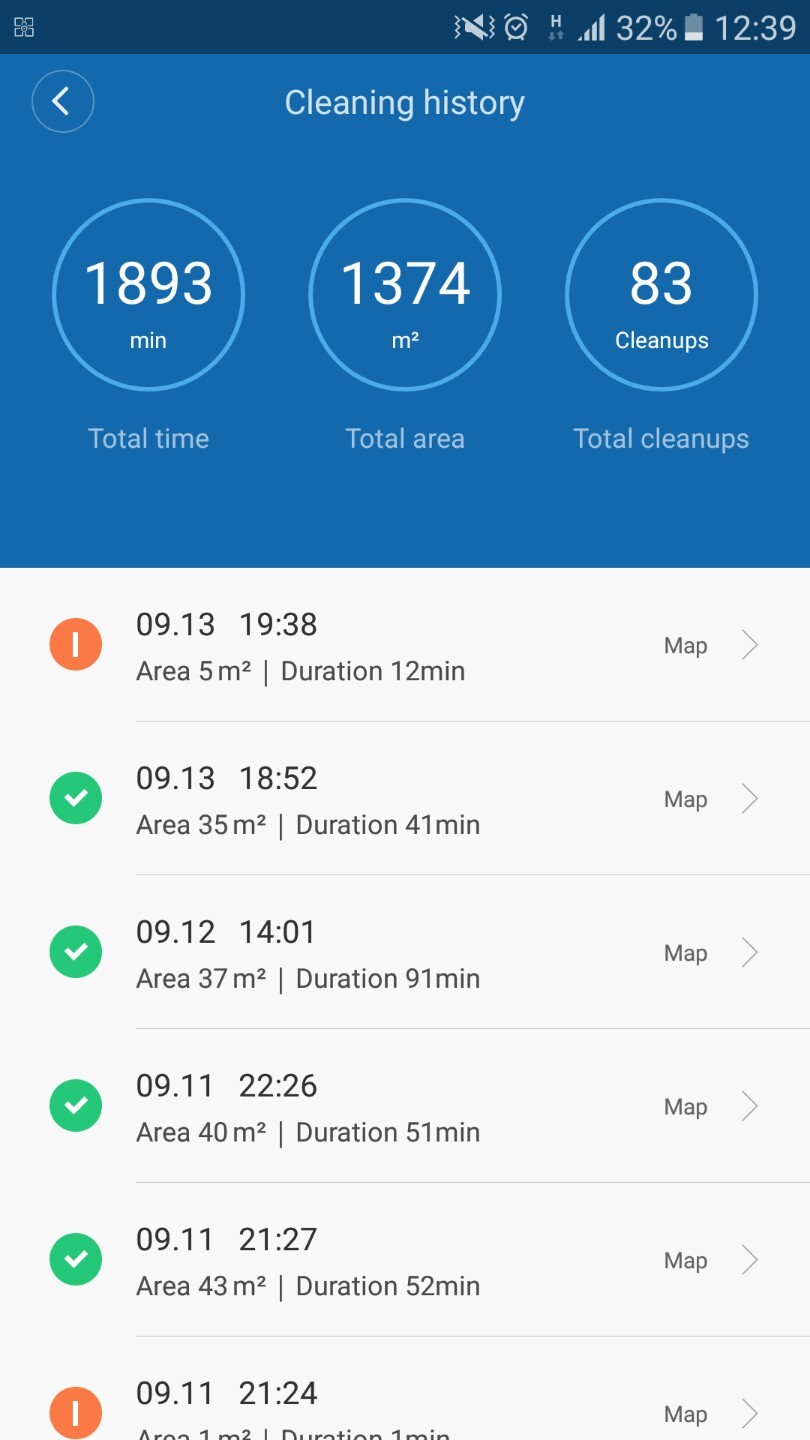Open the 09.13 18:52 cleaning record
Screen dimensions: 810x1440
pyautogui.click(x=405, y=799)
